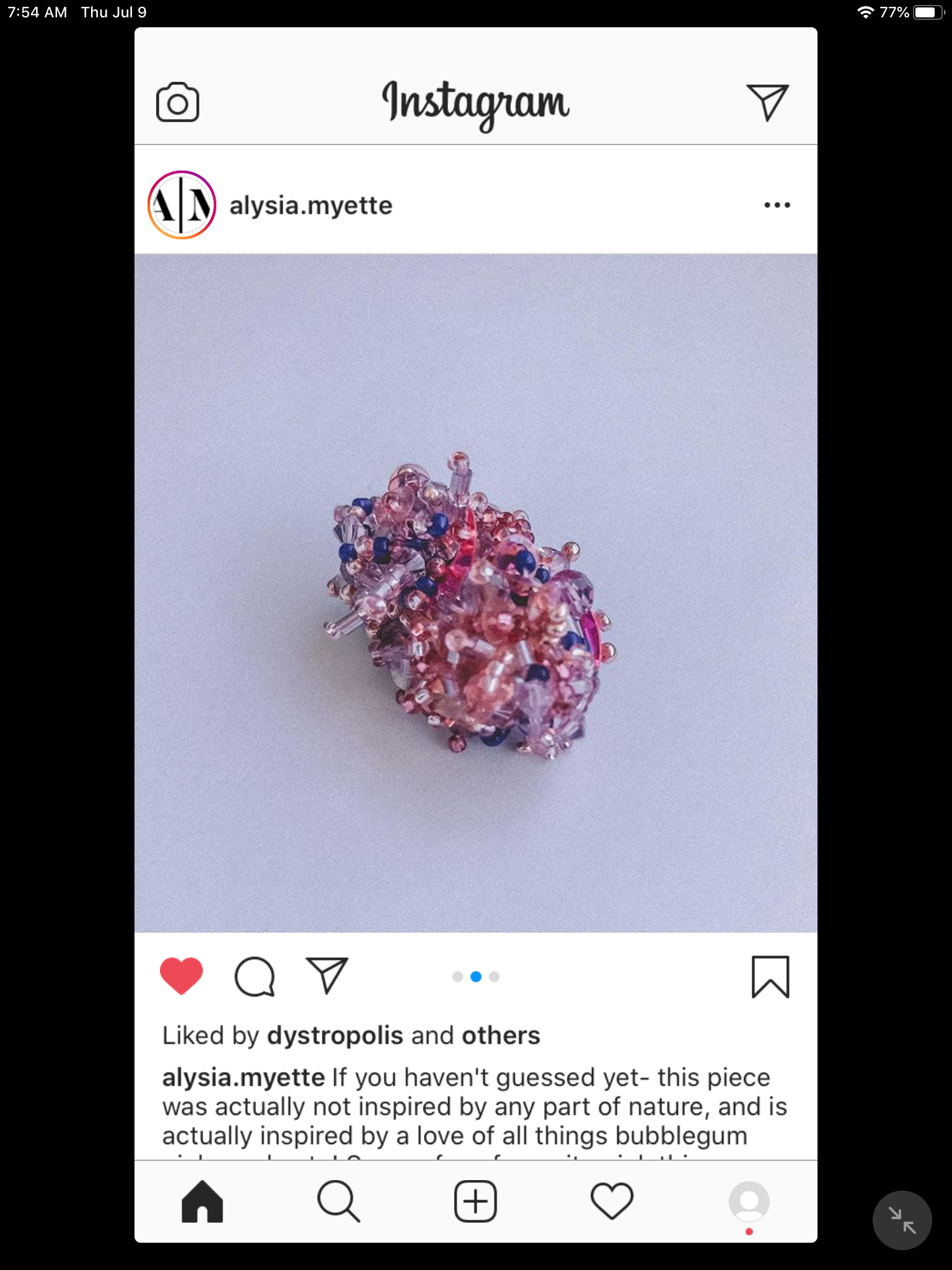Open alysia.myette profile from post header

[x=311, y=205]
